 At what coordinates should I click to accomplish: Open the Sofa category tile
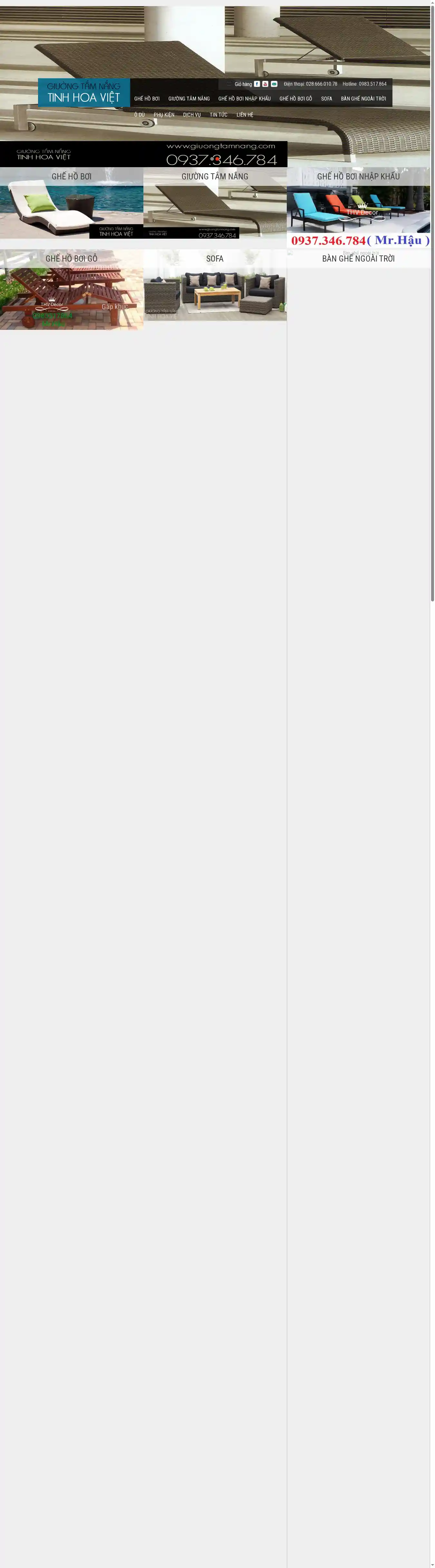[215, 286]
